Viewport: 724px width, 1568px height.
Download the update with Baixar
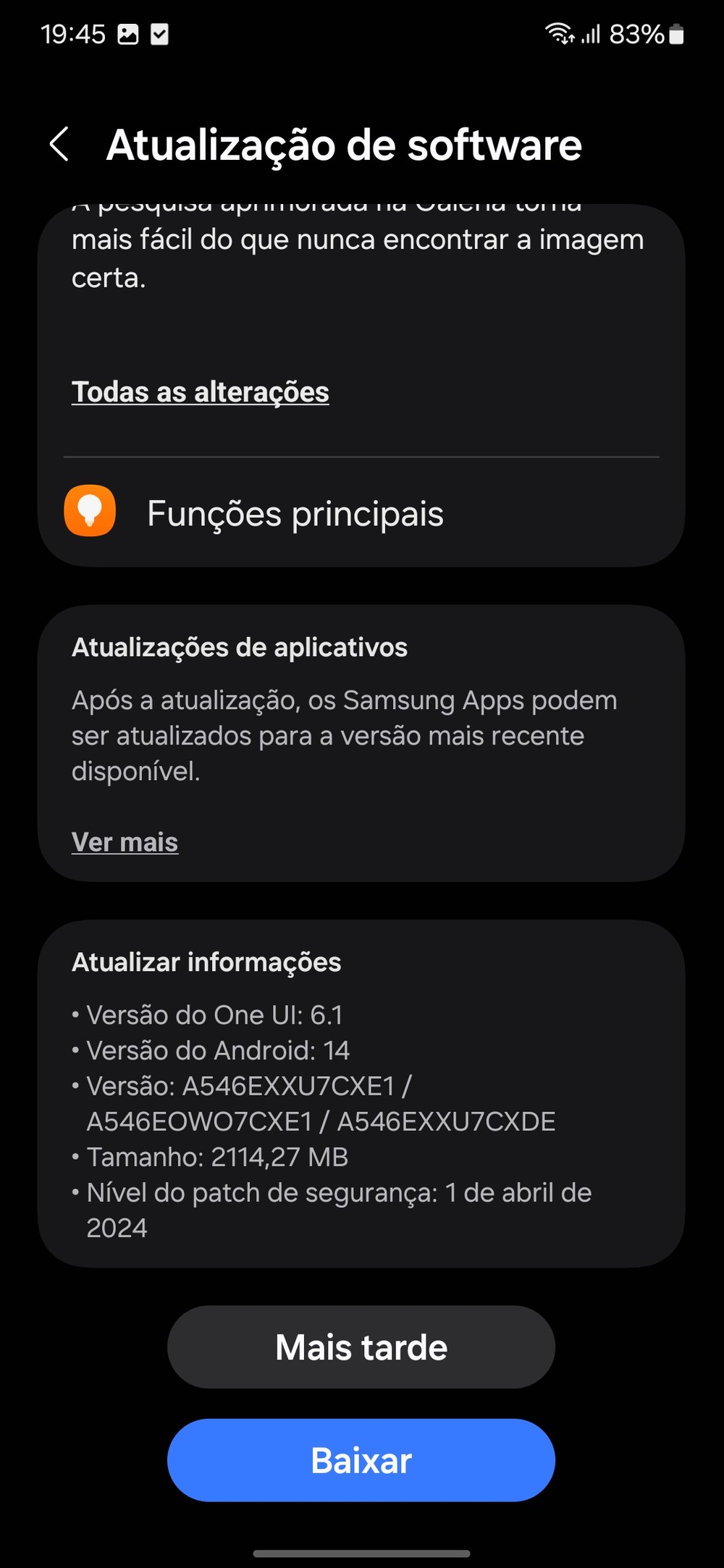click(x=361, y=1460)
